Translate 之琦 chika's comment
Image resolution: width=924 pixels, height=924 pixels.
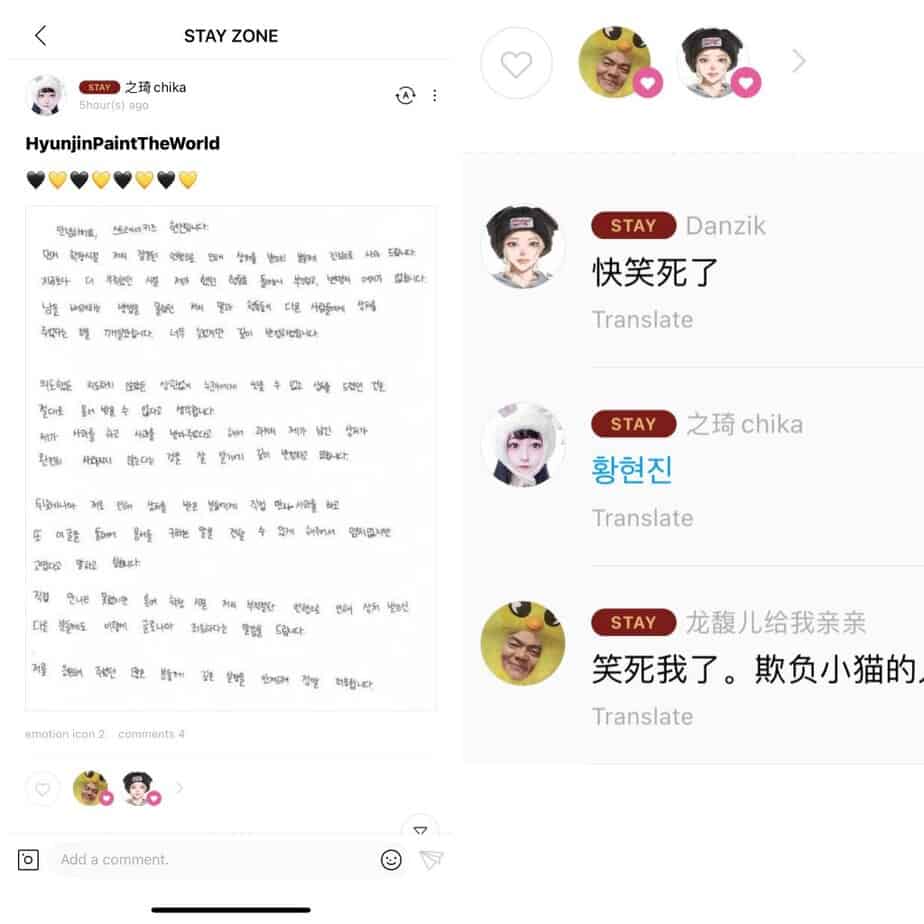point(642,518)
